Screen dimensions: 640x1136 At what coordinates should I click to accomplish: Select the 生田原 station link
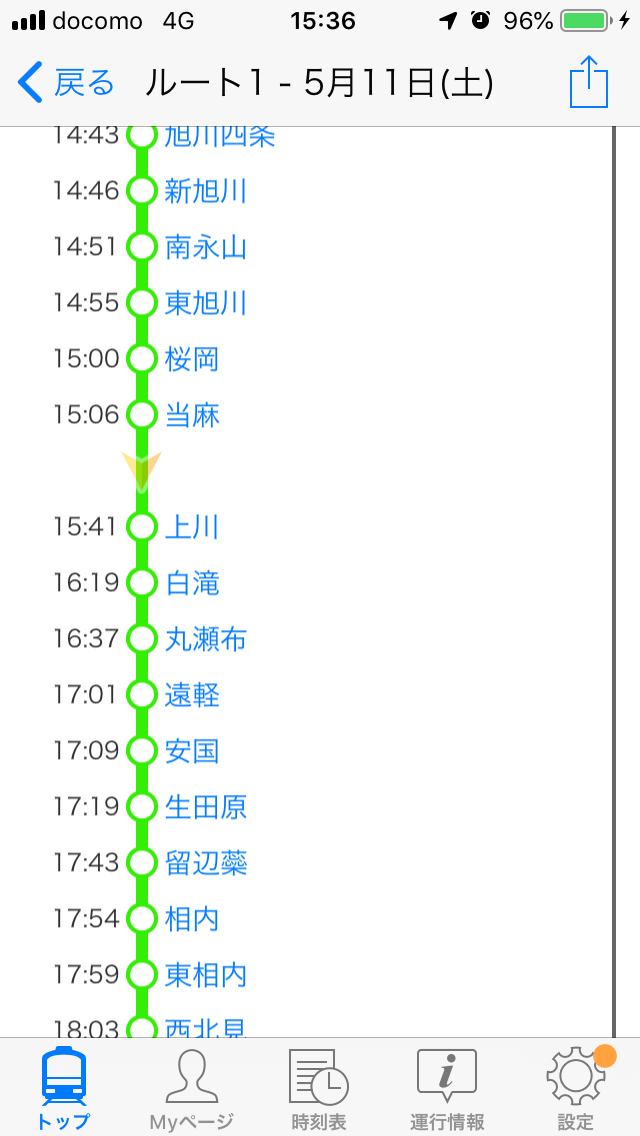(206, 806)
